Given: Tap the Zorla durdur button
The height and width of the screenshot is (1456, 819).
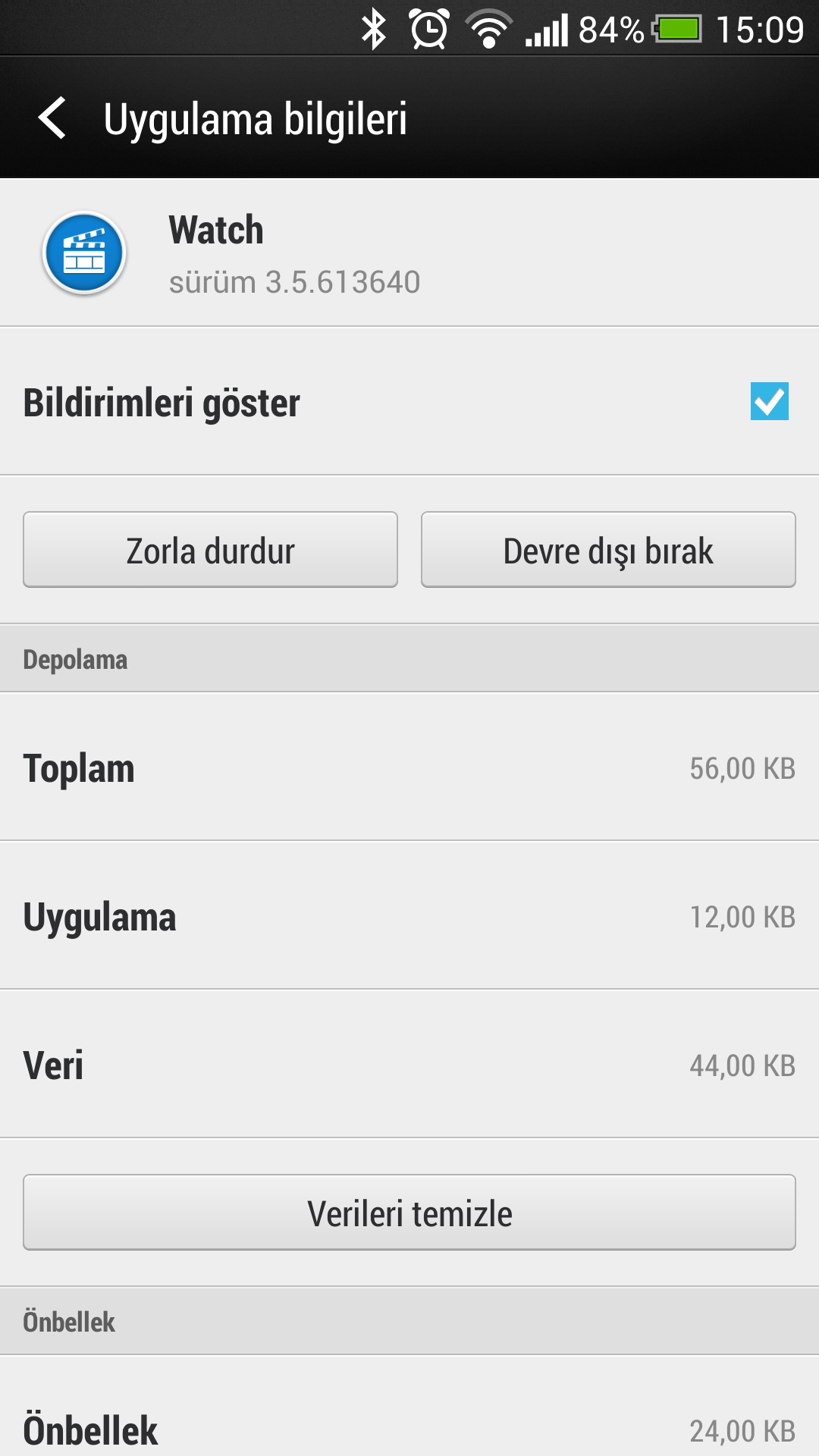Looking at the screenshot, I should (210, 550).
